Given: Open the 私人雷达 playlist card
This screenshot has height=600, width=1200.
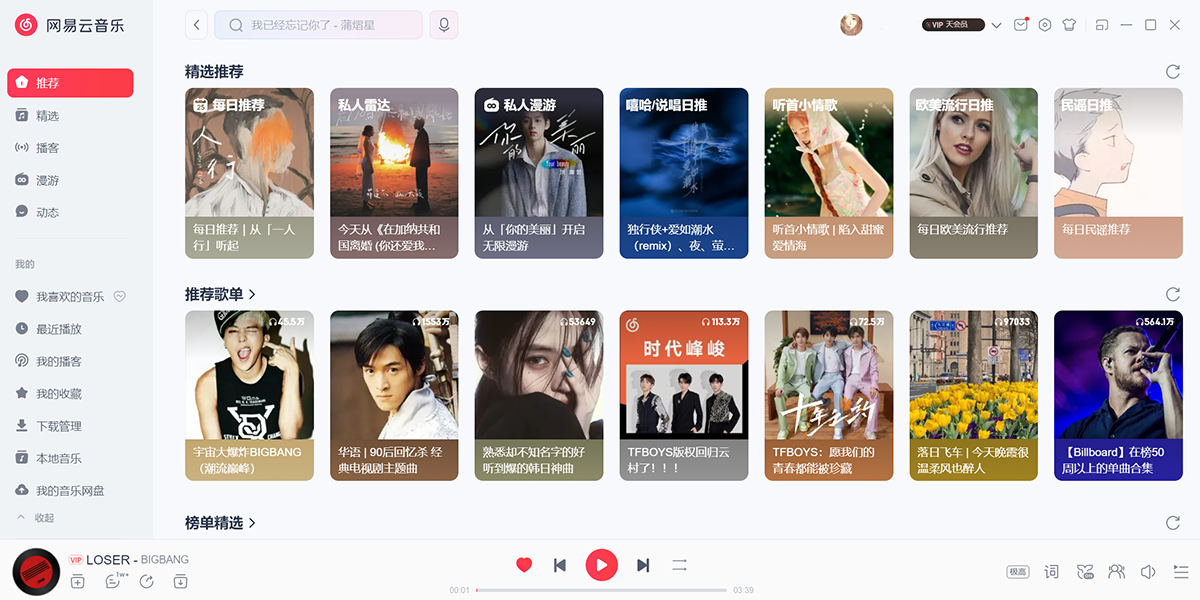Looking at the screenshot, I should pos(394,172).
